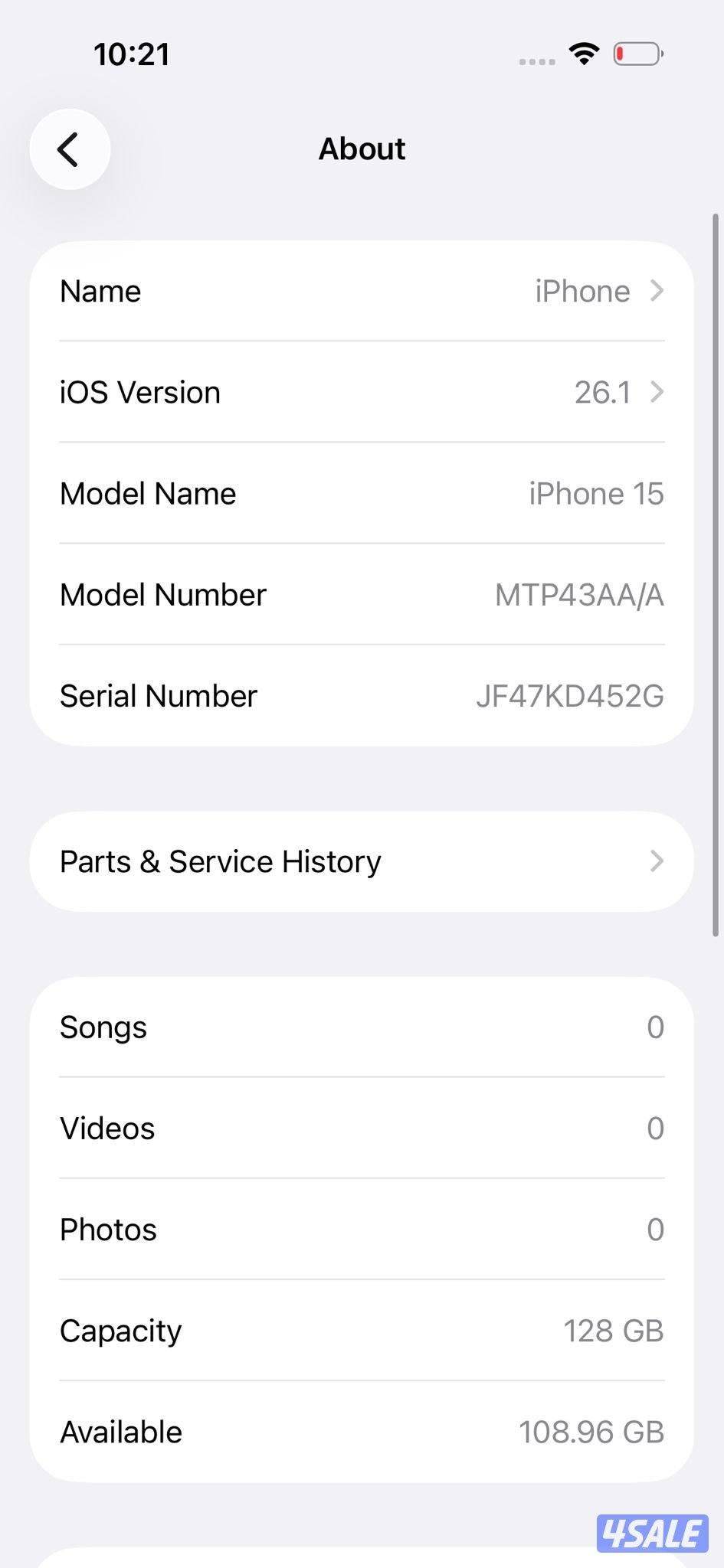Viewport: 724px width, 1568px height.
Task: Select the Model Name iPhone 15 row
Action: [x=362, y=494]
